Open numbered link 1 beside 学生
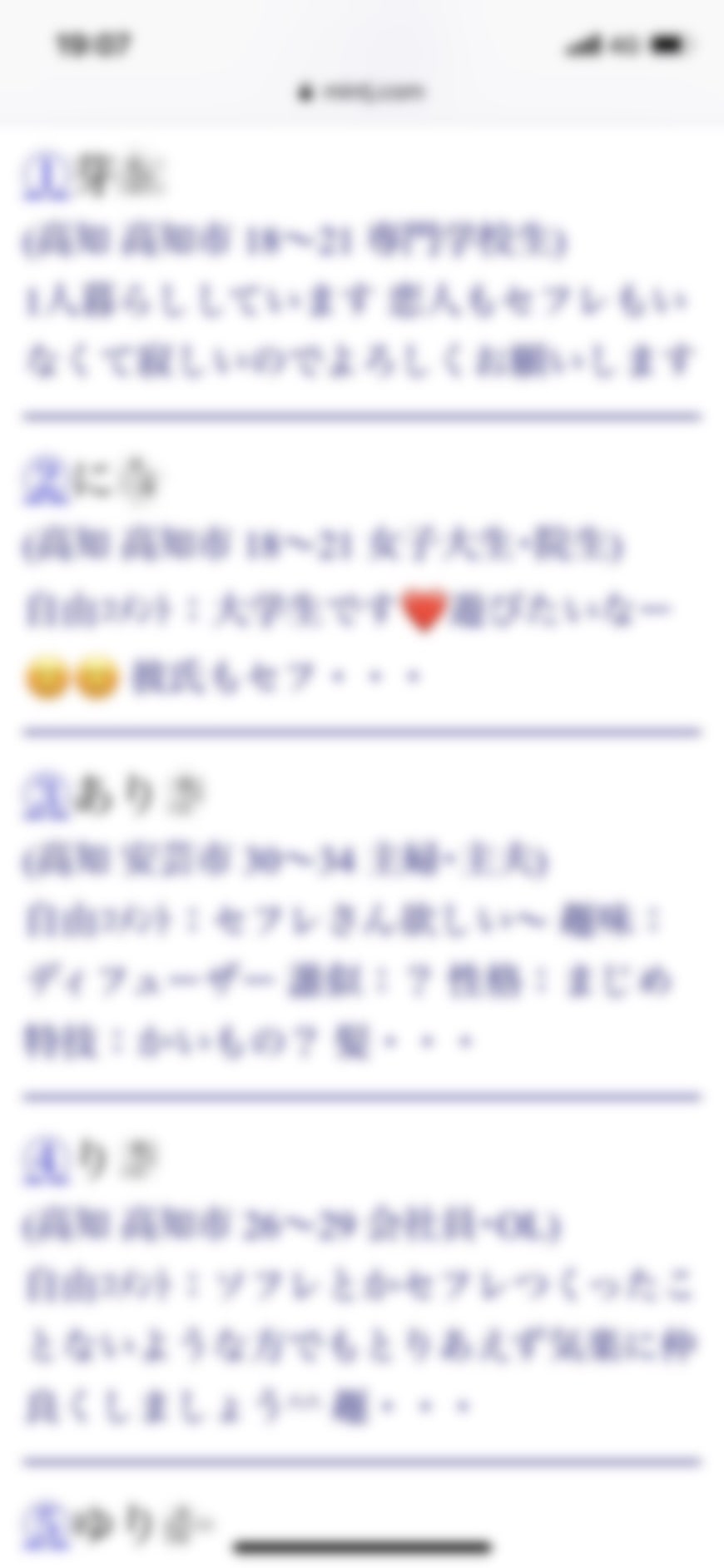Image resolution: width=724 pixels, height=1568 pixels. [x=45, y=176]
